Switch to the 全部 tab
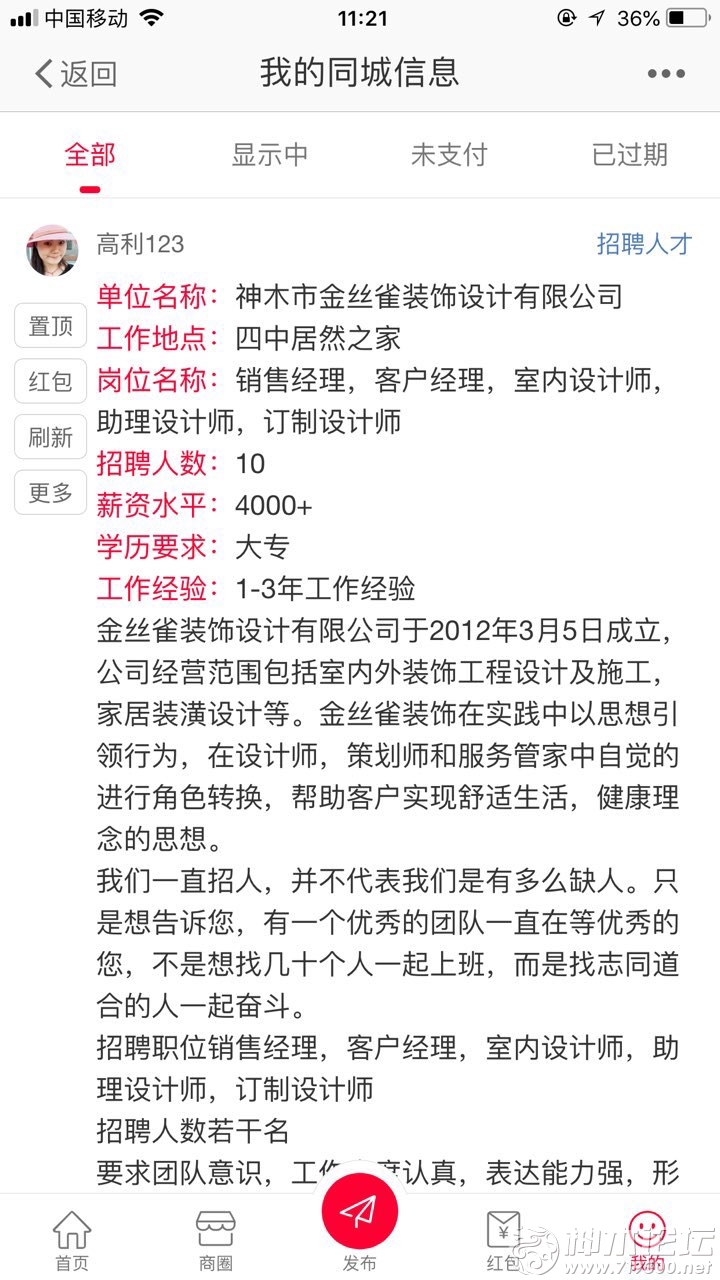720x1280 pixels. pyautogui.click(x=90, y=155)
